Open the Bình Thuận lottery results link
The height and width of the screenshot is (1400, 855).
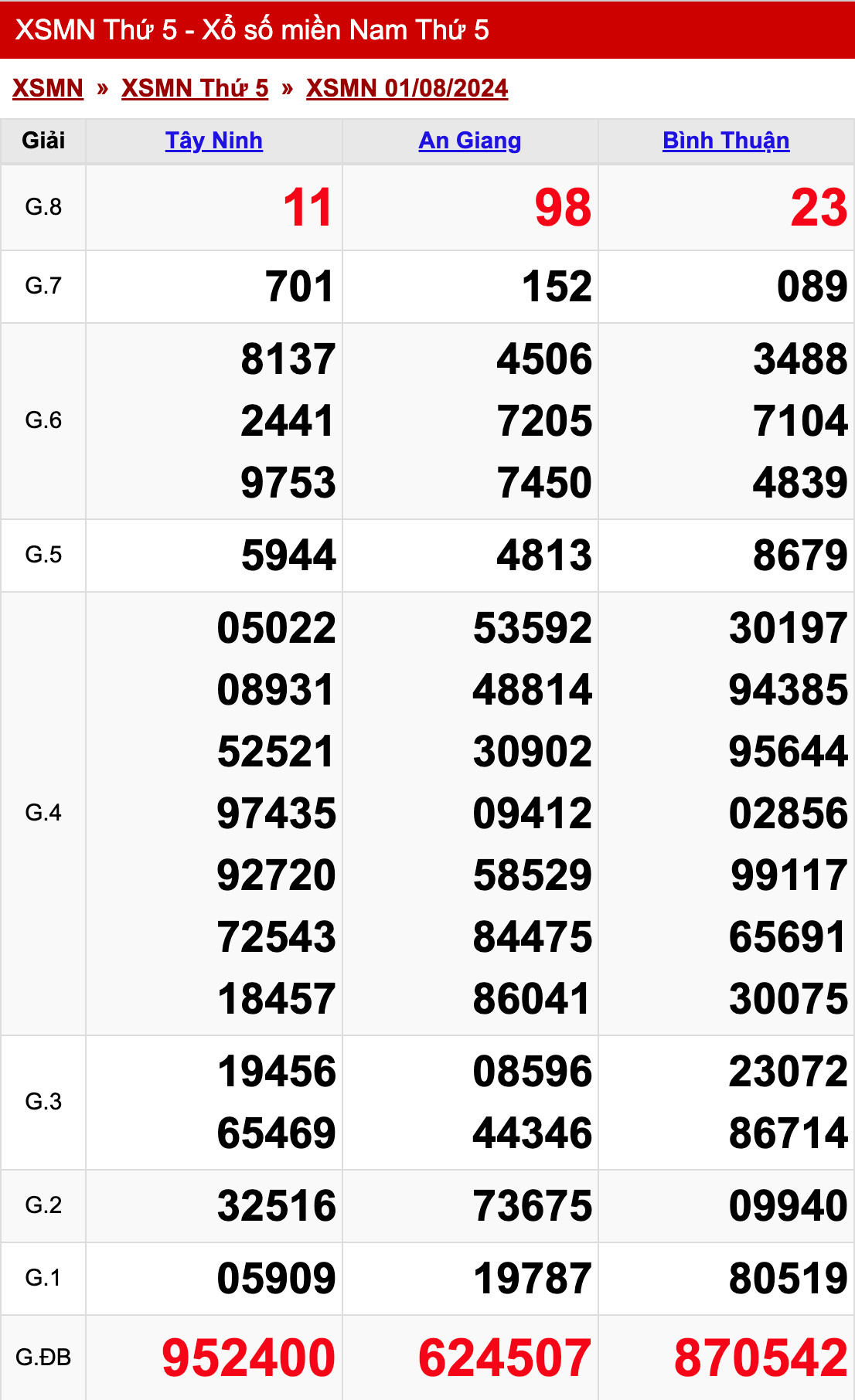(x=725, y=141)
